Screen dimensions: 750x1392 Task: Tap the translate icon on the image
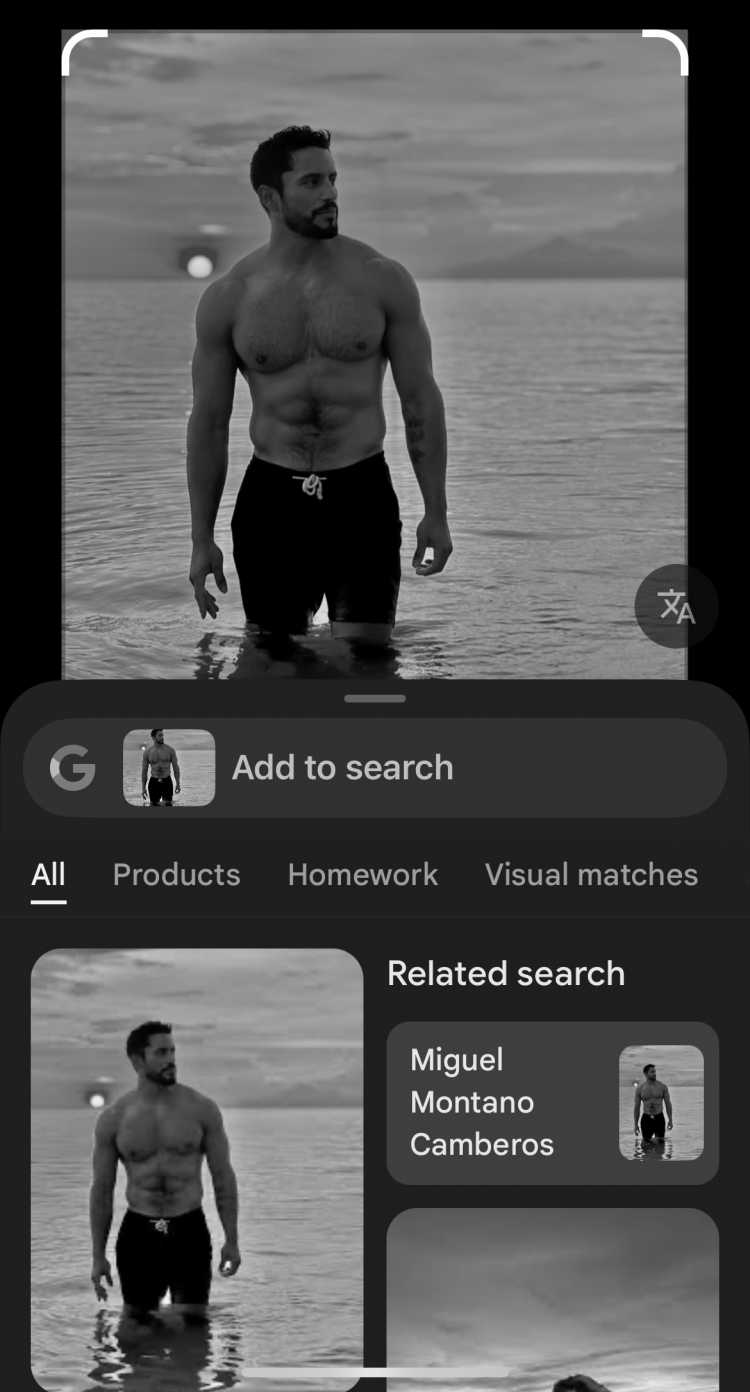(x=676, y=606)
